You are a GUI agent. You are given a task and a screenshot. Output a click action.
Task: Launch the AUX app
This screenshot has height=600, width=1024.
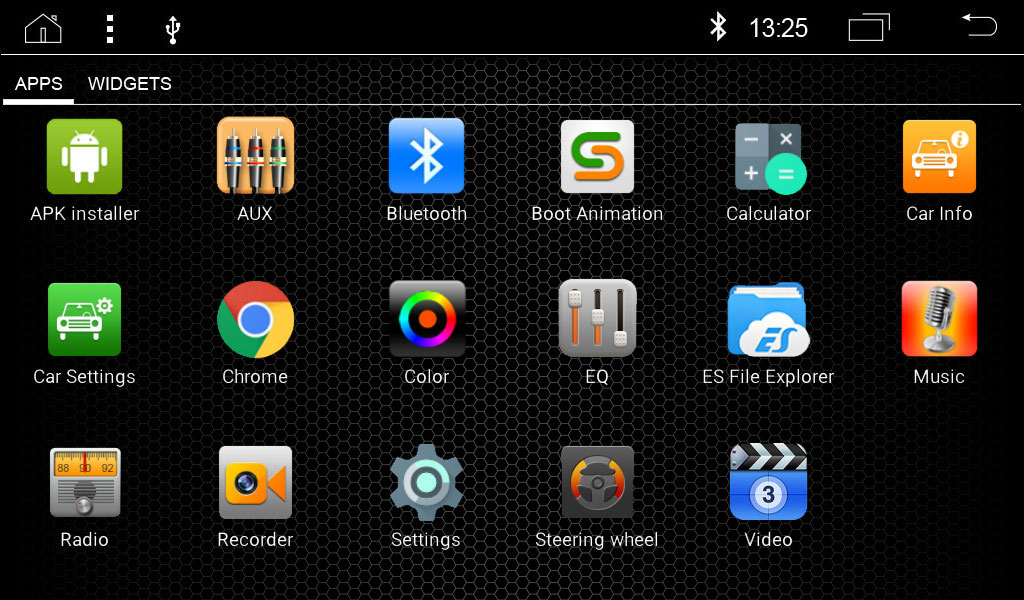(255, 157)
